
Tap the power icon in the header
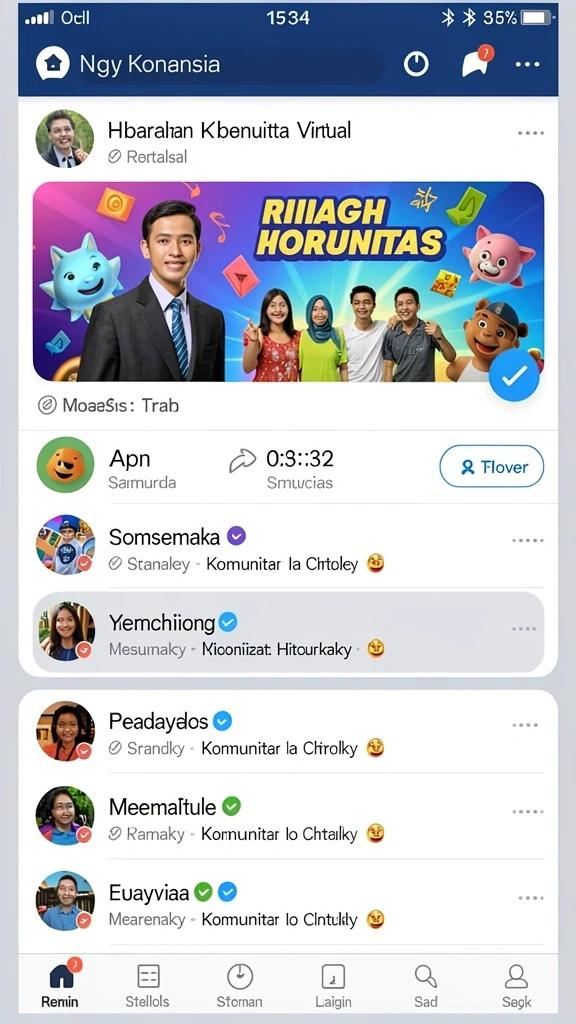click(x=416, y=64)
